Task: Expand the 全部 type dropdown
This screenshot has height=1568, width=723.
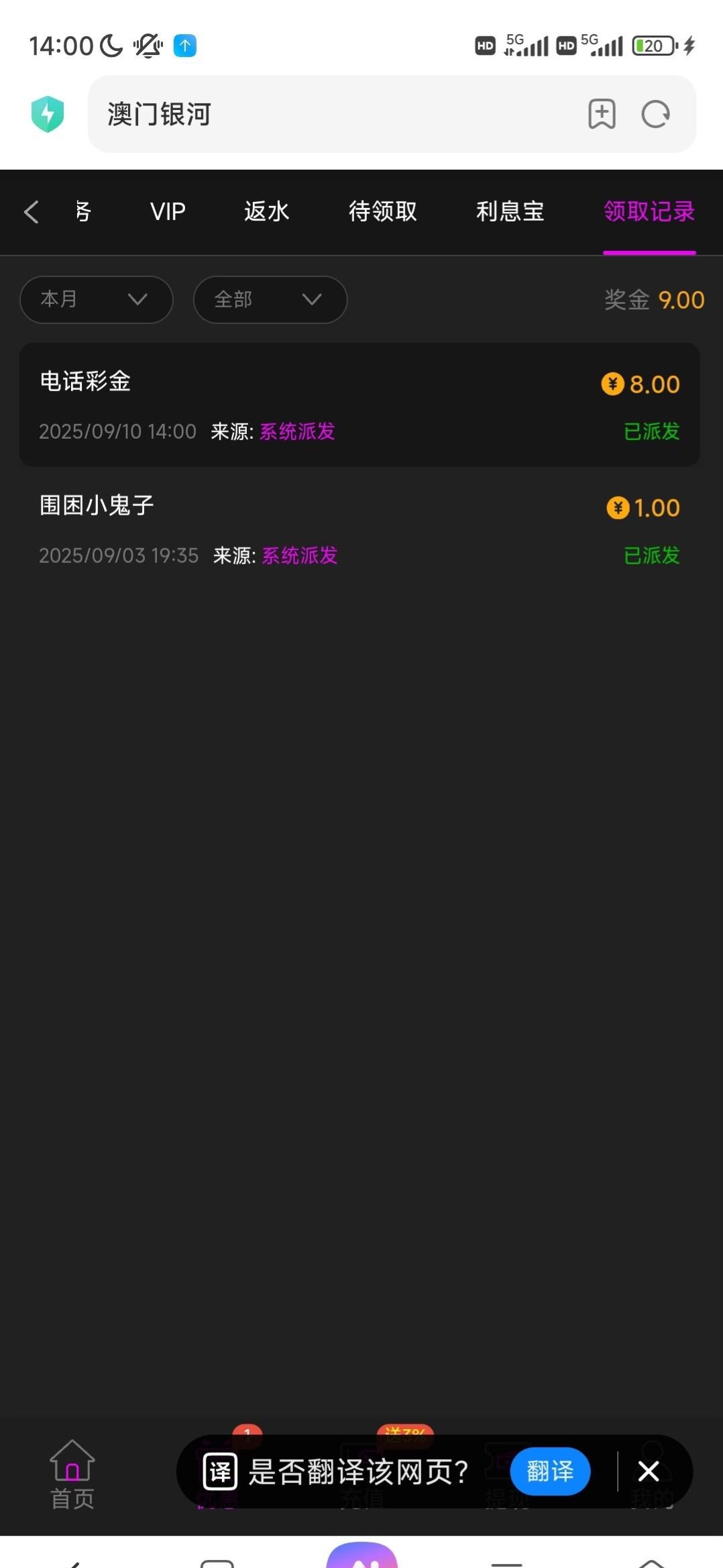Action: tap(270, 299)
